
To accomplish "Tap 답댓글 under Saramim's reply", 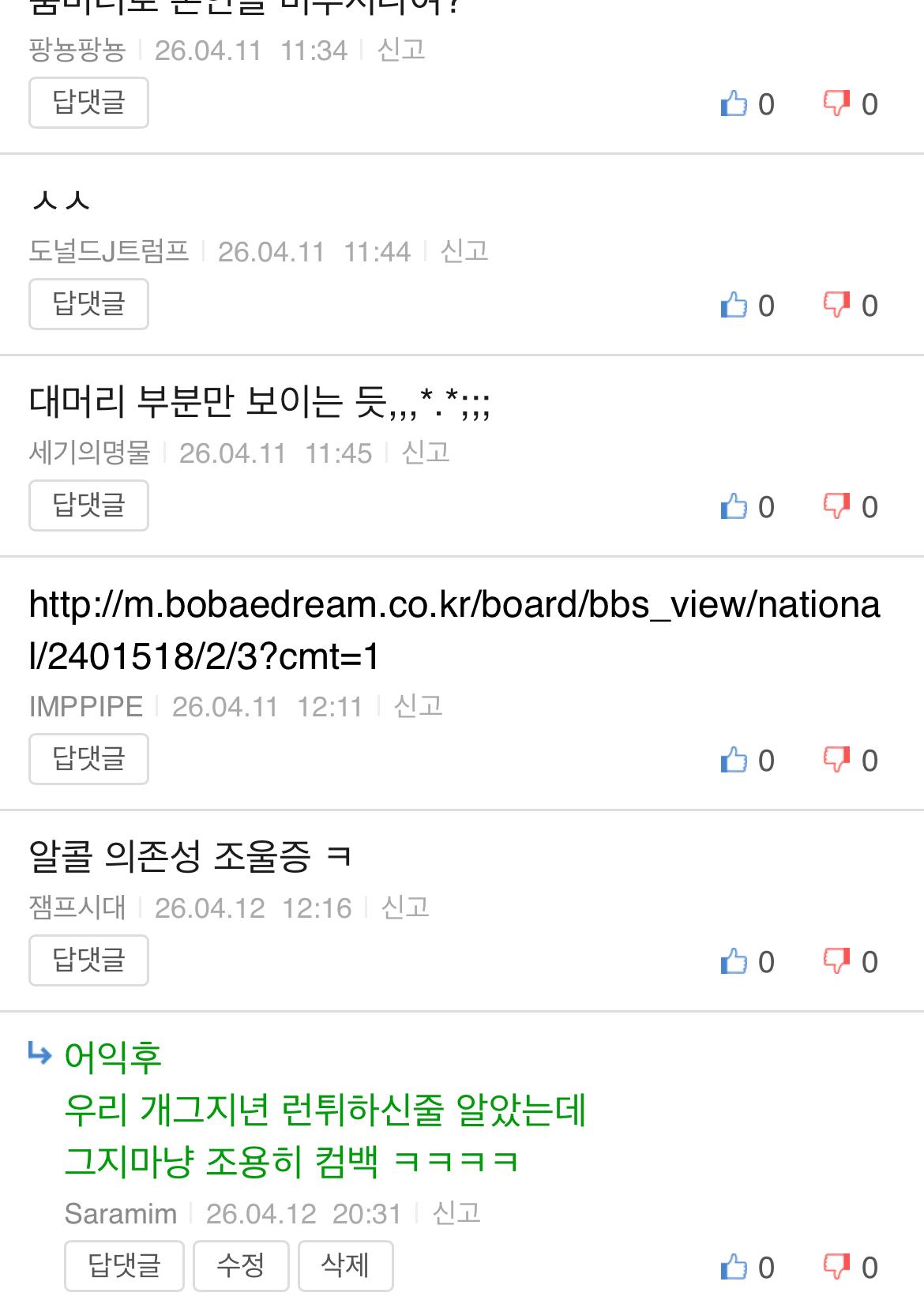I will click(x=124, y=1266).
